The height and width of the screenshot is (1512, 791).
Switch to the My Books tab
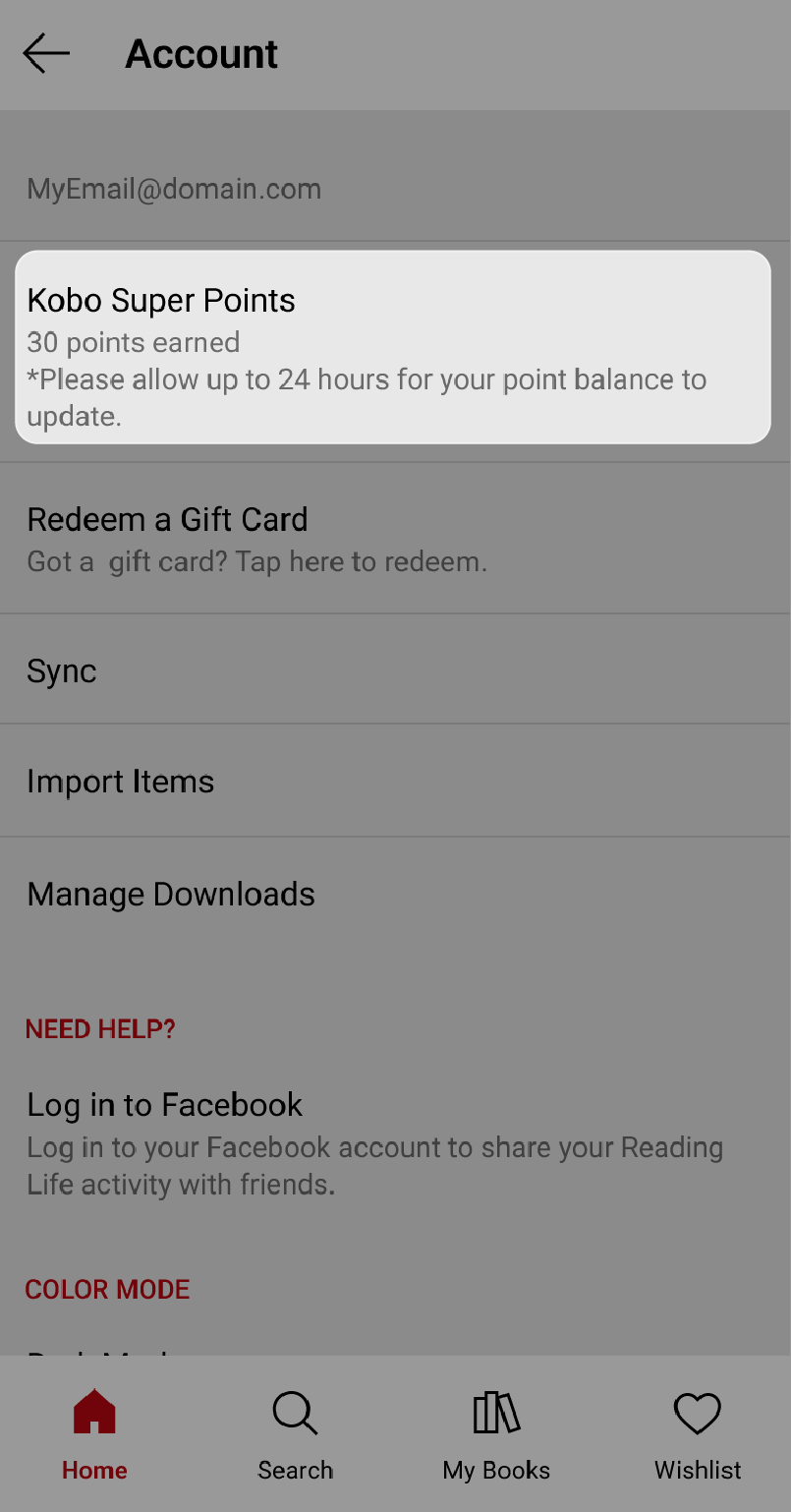496,1435
